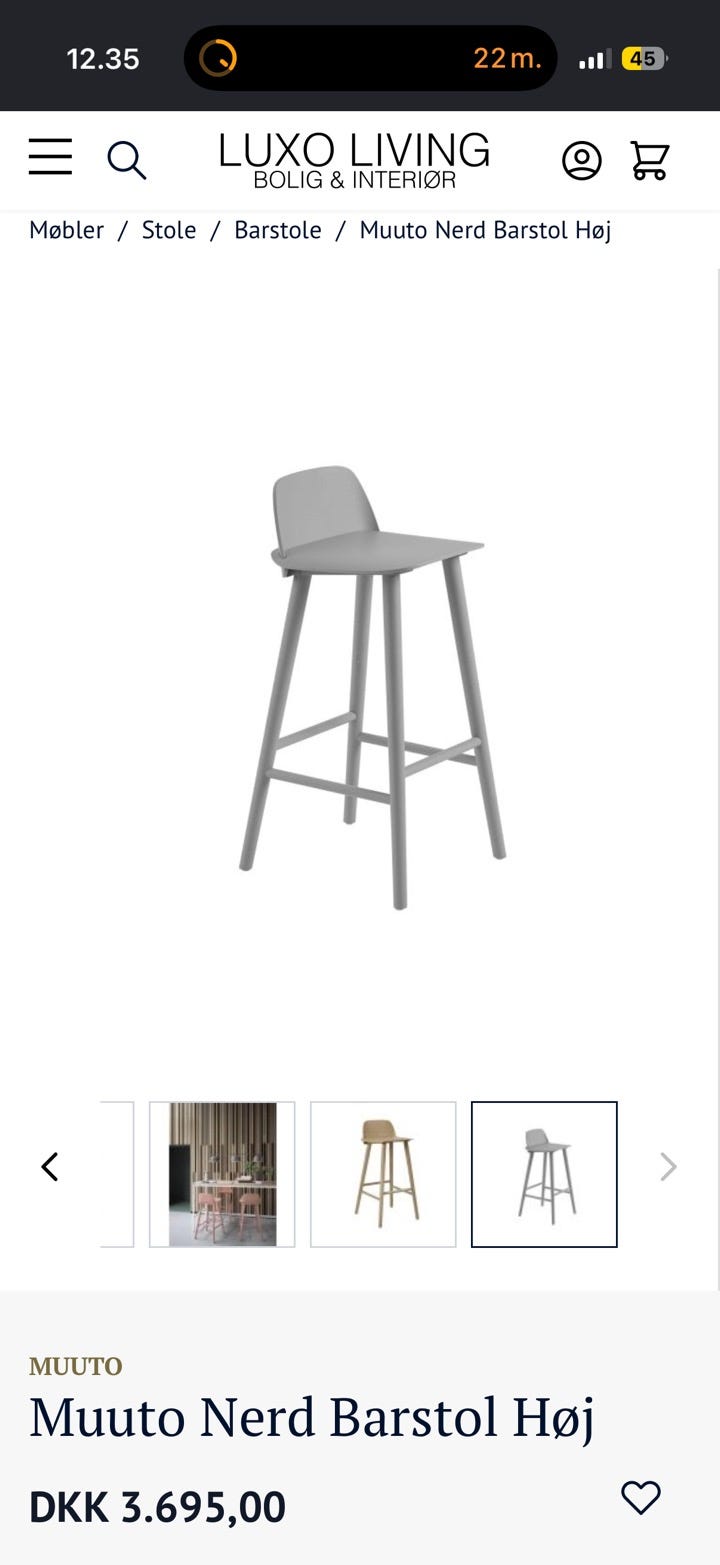This screenshot has height=1565, width=720.
Task: Add barstool to wishlist with heart
Action: coord(641,1497)
